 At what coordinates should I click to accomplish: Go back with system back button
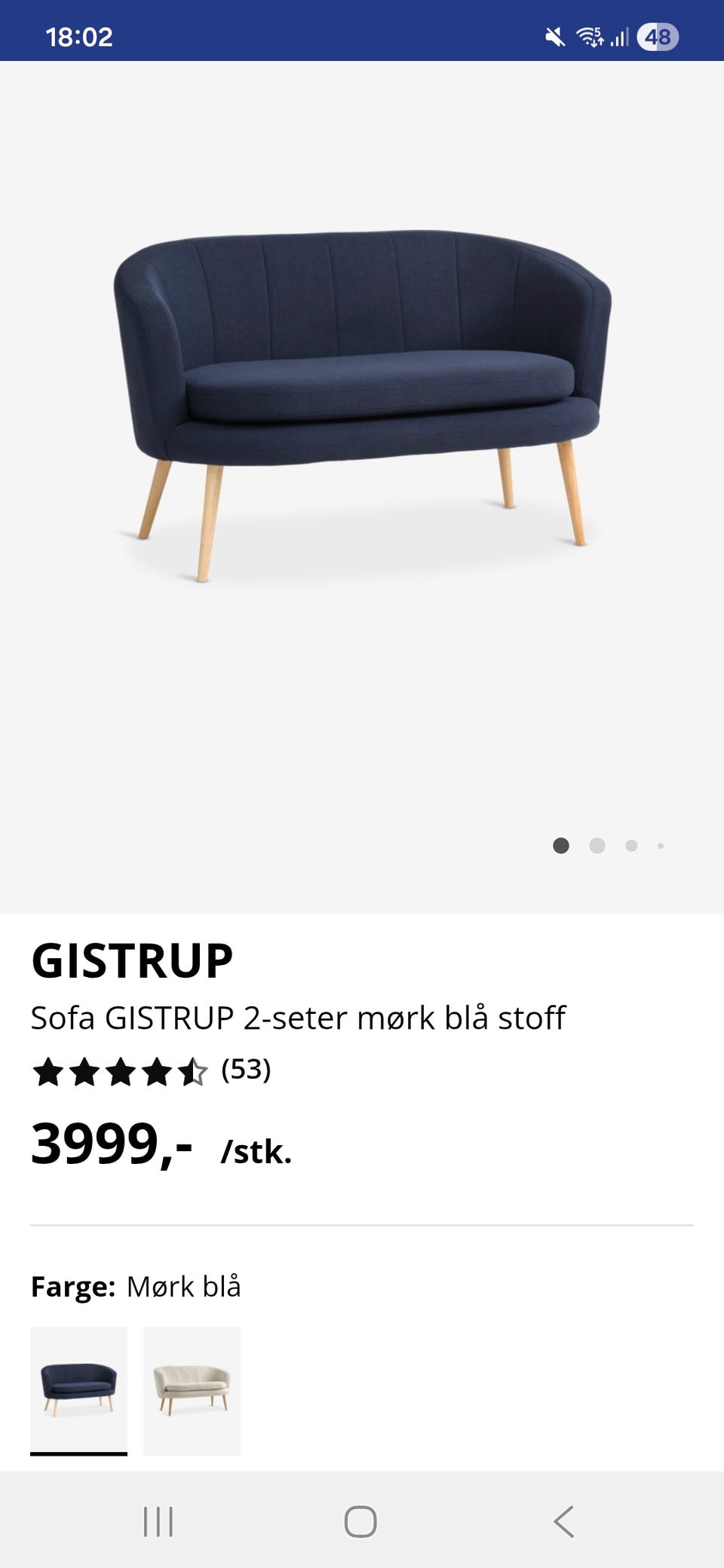pos(564,1521)
